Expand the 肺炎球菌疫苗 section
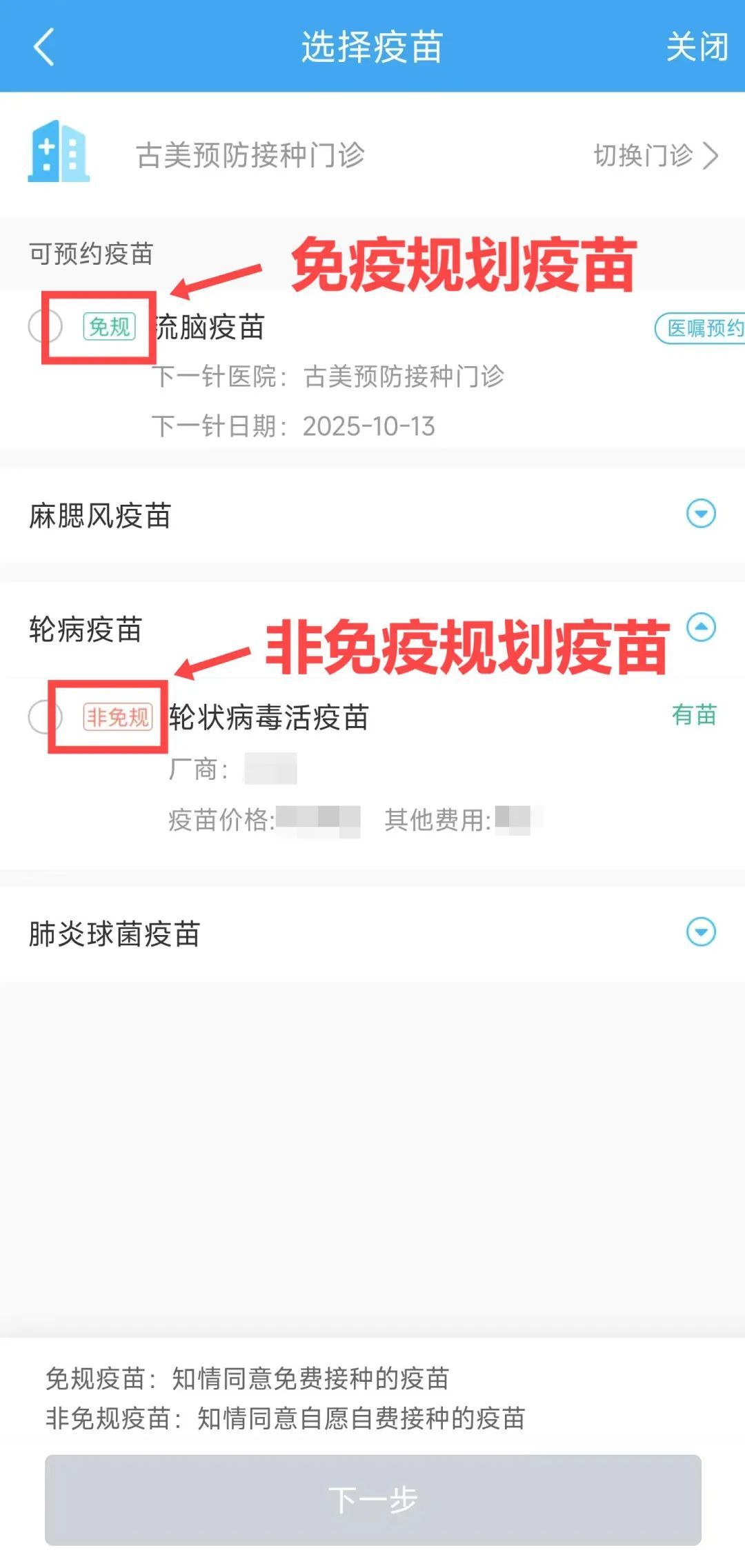 (701, 932)
